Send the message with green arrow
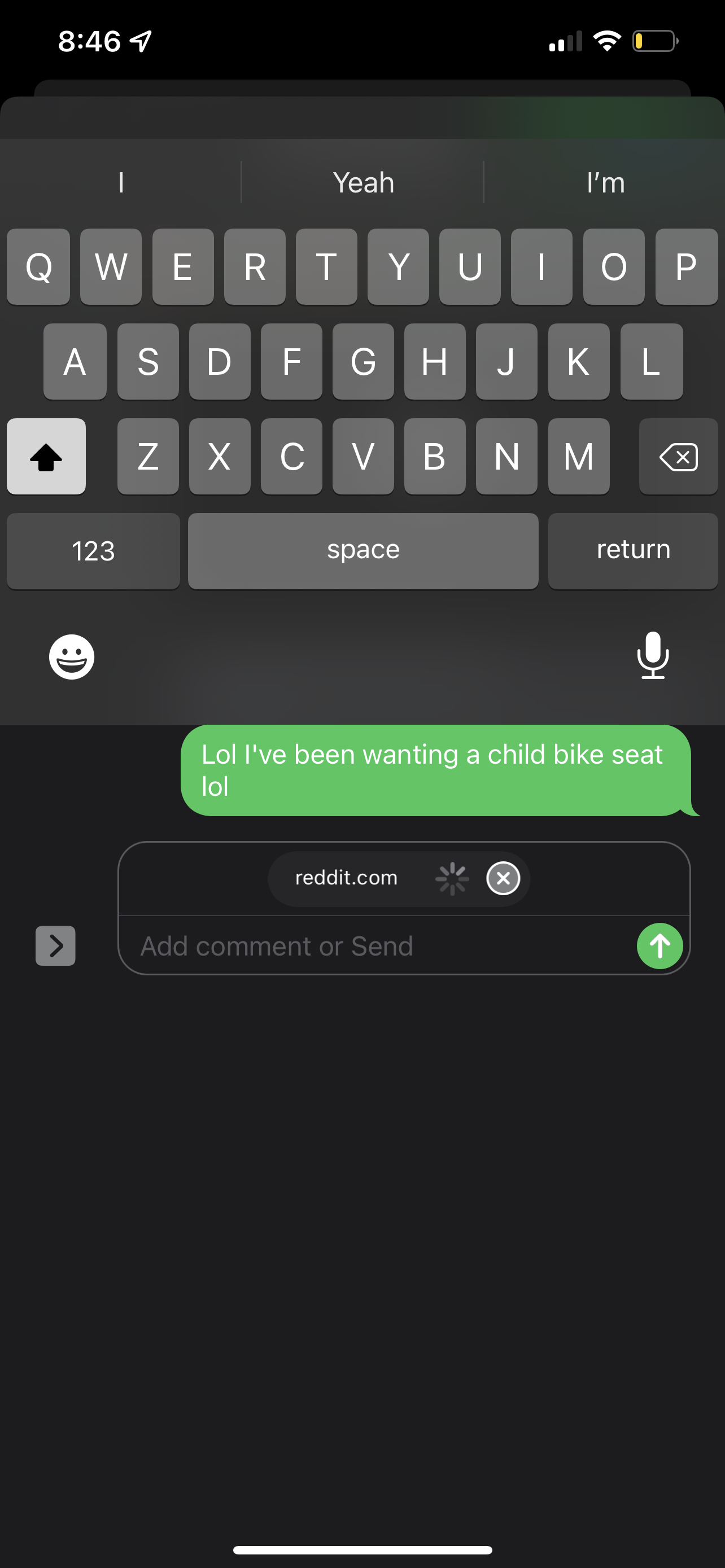 coord(660,946)
